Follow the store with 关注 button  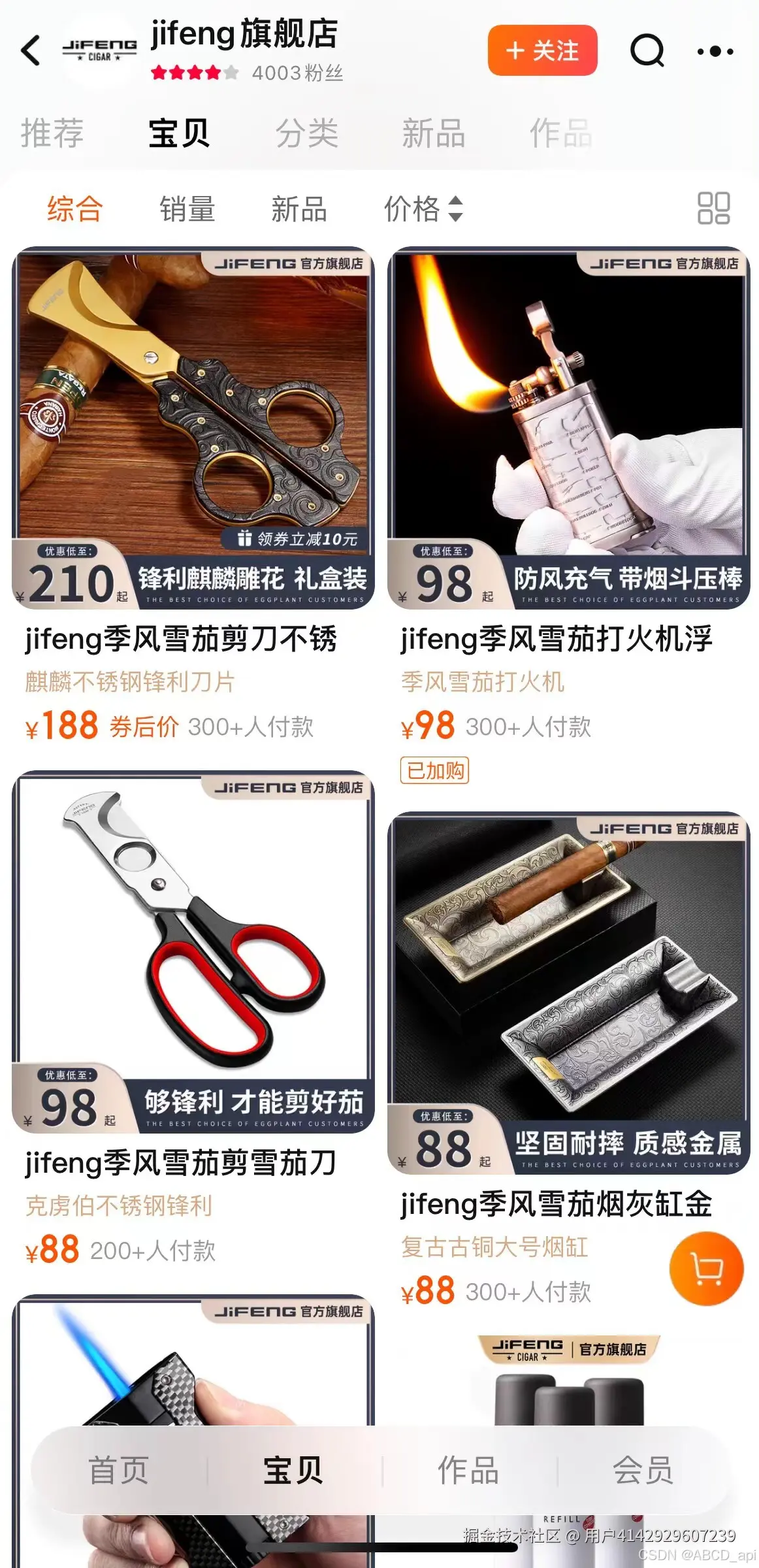pos(542,50)
